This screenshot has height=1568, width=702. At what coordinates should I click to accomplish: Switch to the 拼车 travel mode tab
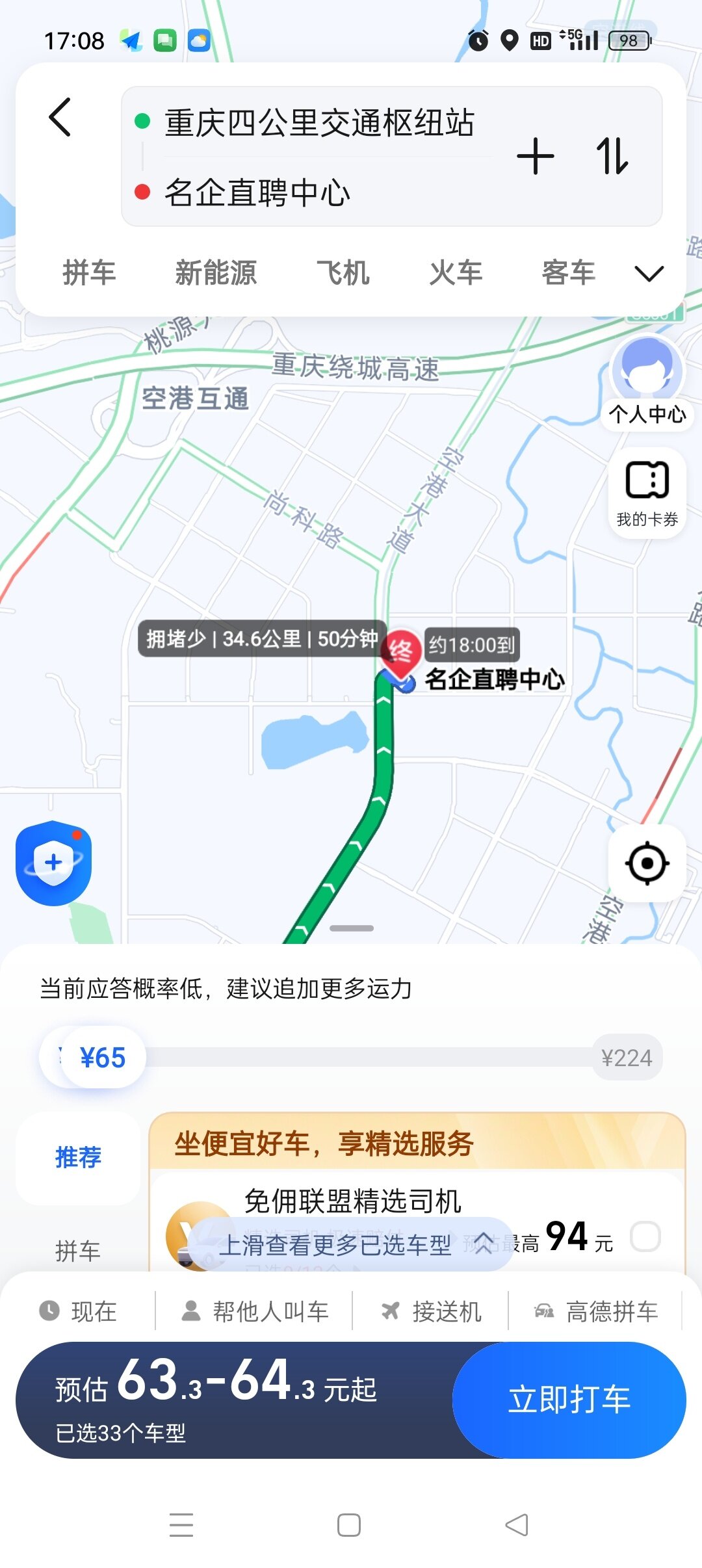[89, 272]
